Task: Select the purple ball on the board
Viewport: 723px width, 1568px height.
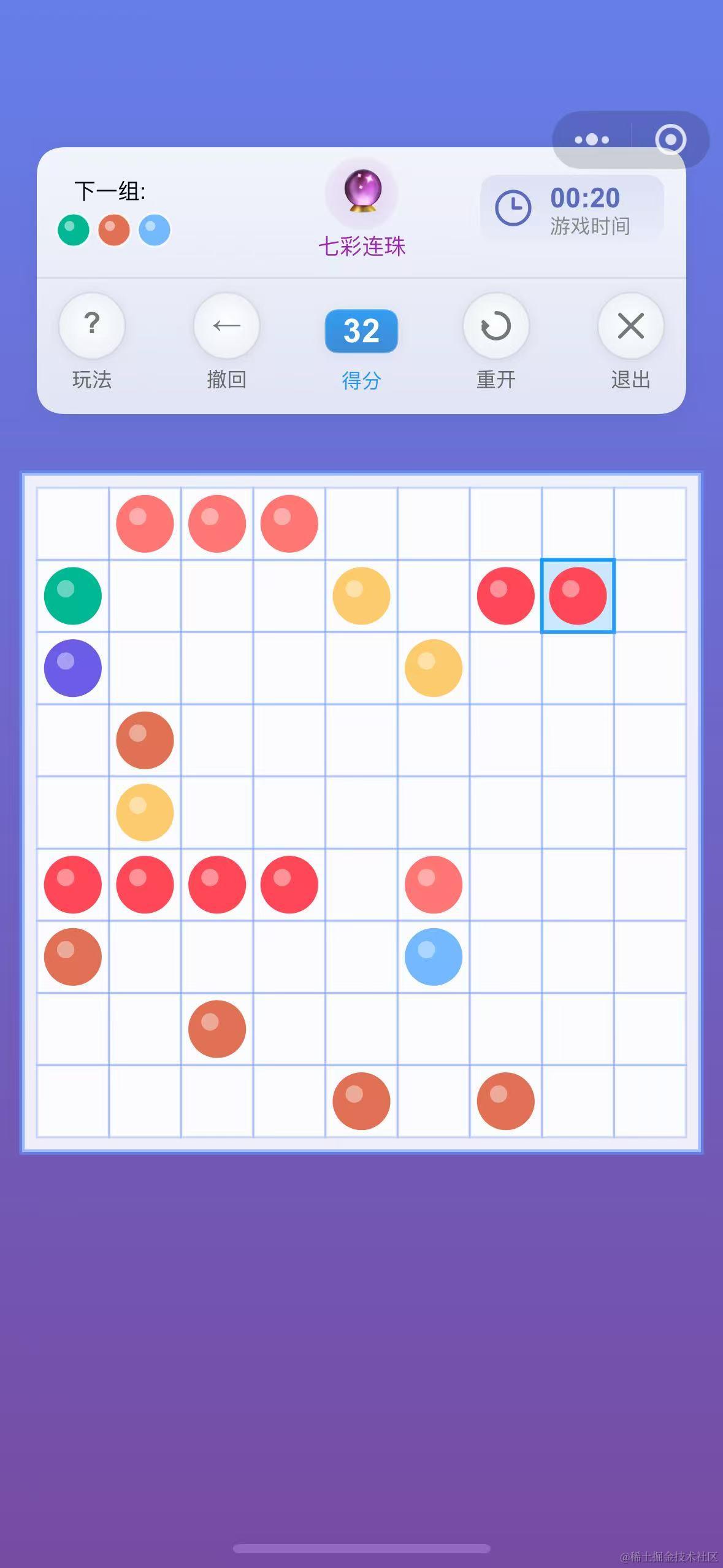Action: [73, 668]
